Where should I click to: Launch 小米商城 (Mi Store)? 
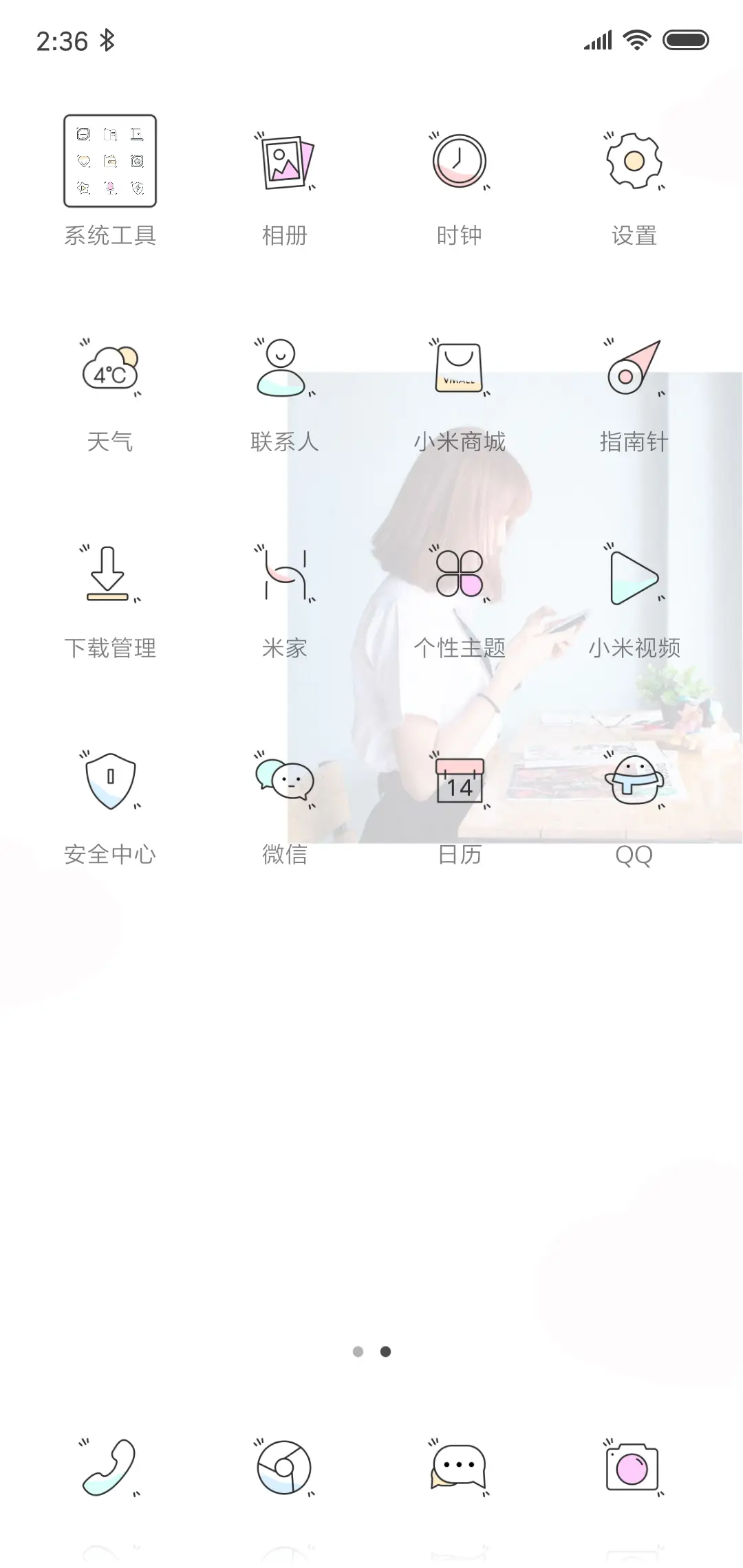click(x=458, y=371)
